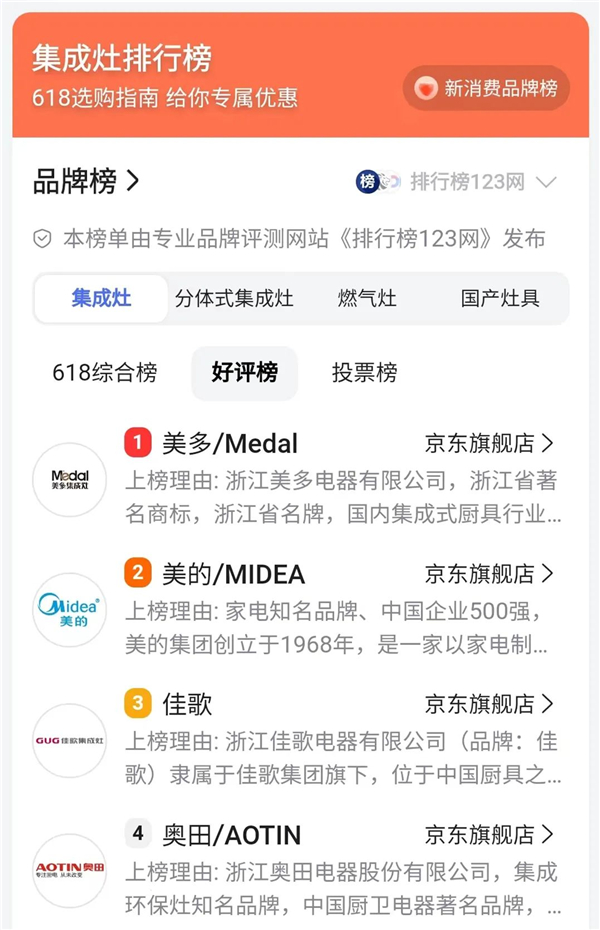Visit 京东旗舰店 for 美的/MIDEA

[489, 574]
